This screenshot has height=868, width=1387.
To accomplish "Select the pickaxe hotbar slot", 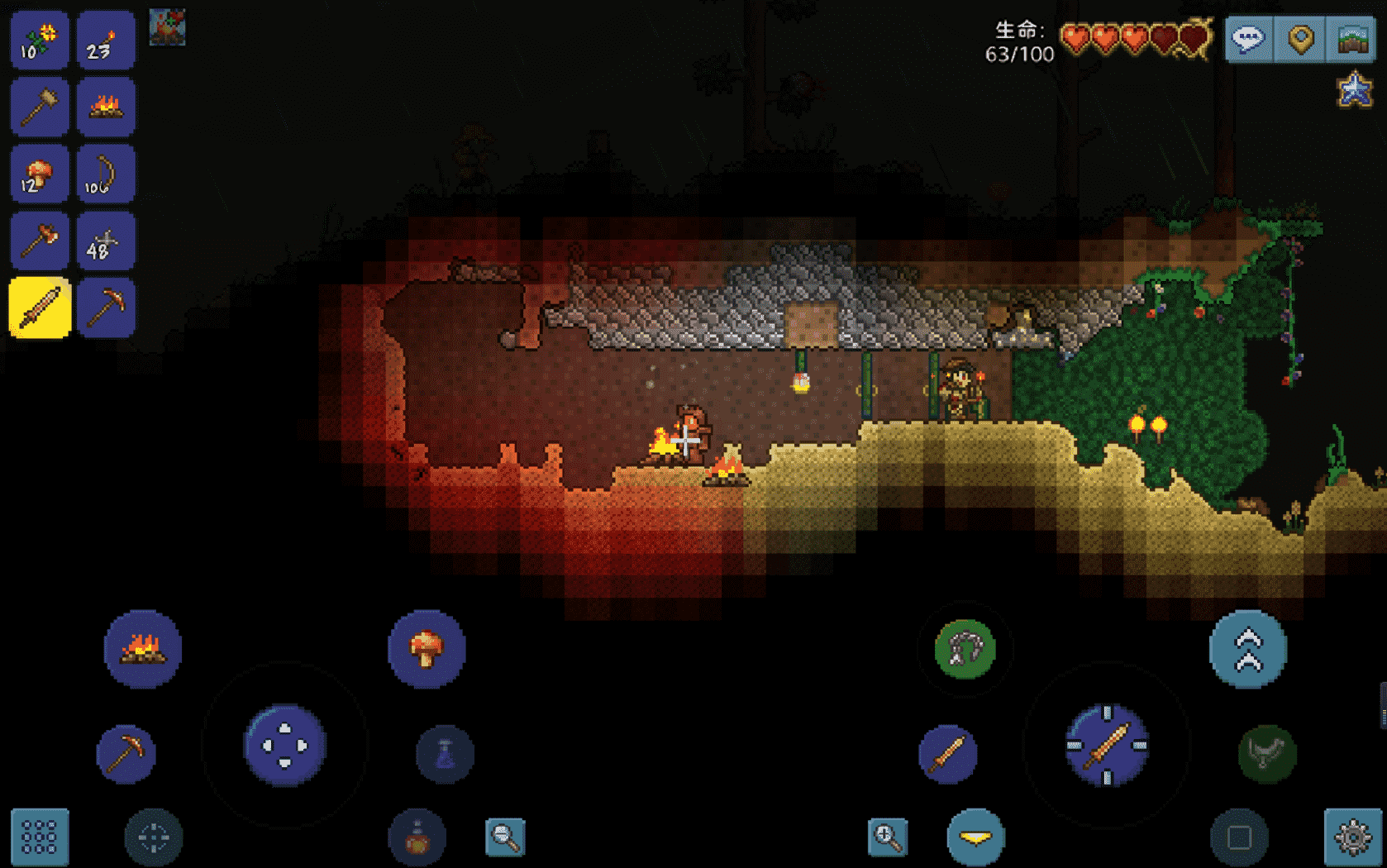I will click(106, 308).
